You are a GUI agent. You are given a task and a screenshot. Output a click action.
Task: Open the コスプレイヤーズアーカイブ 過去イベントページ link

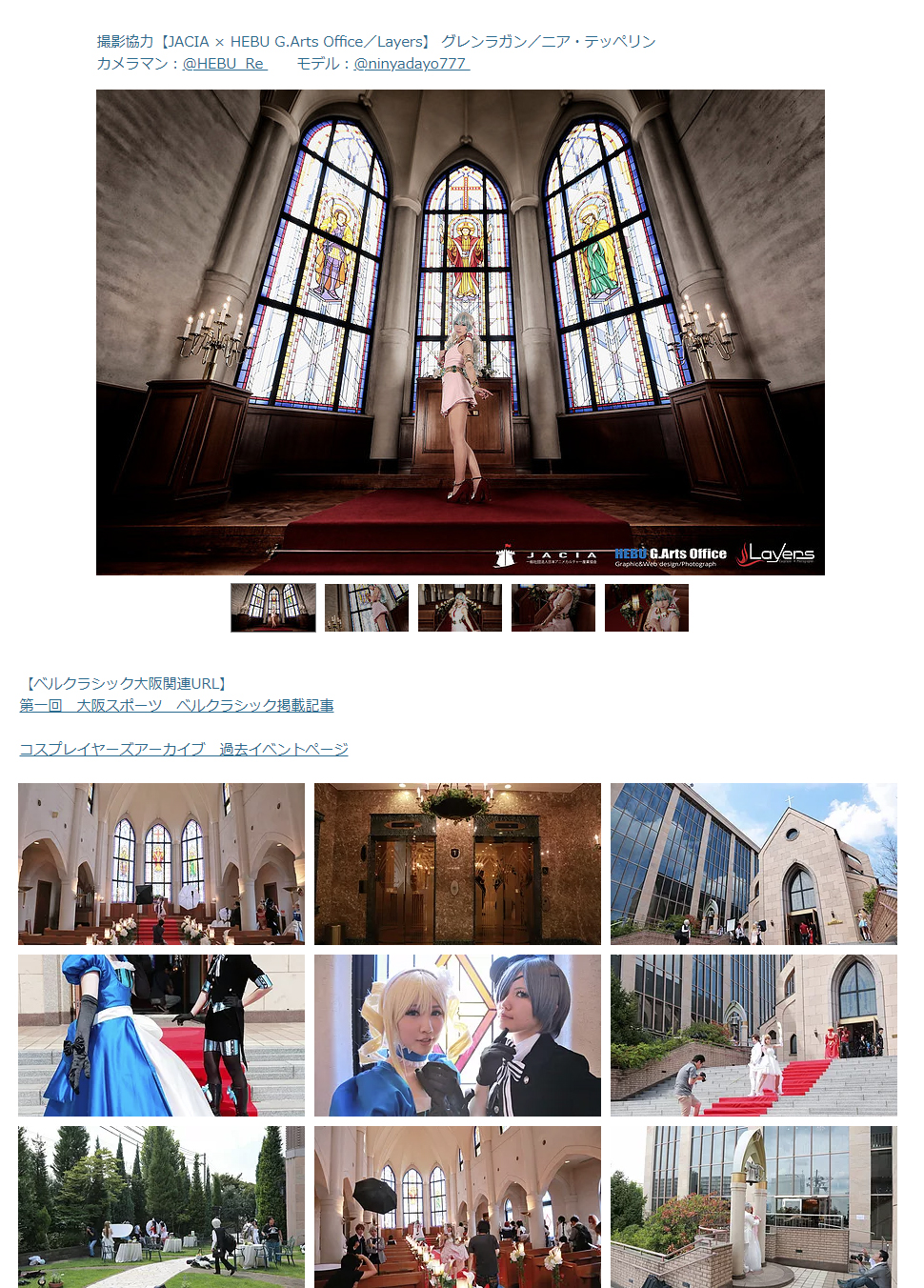184,750
